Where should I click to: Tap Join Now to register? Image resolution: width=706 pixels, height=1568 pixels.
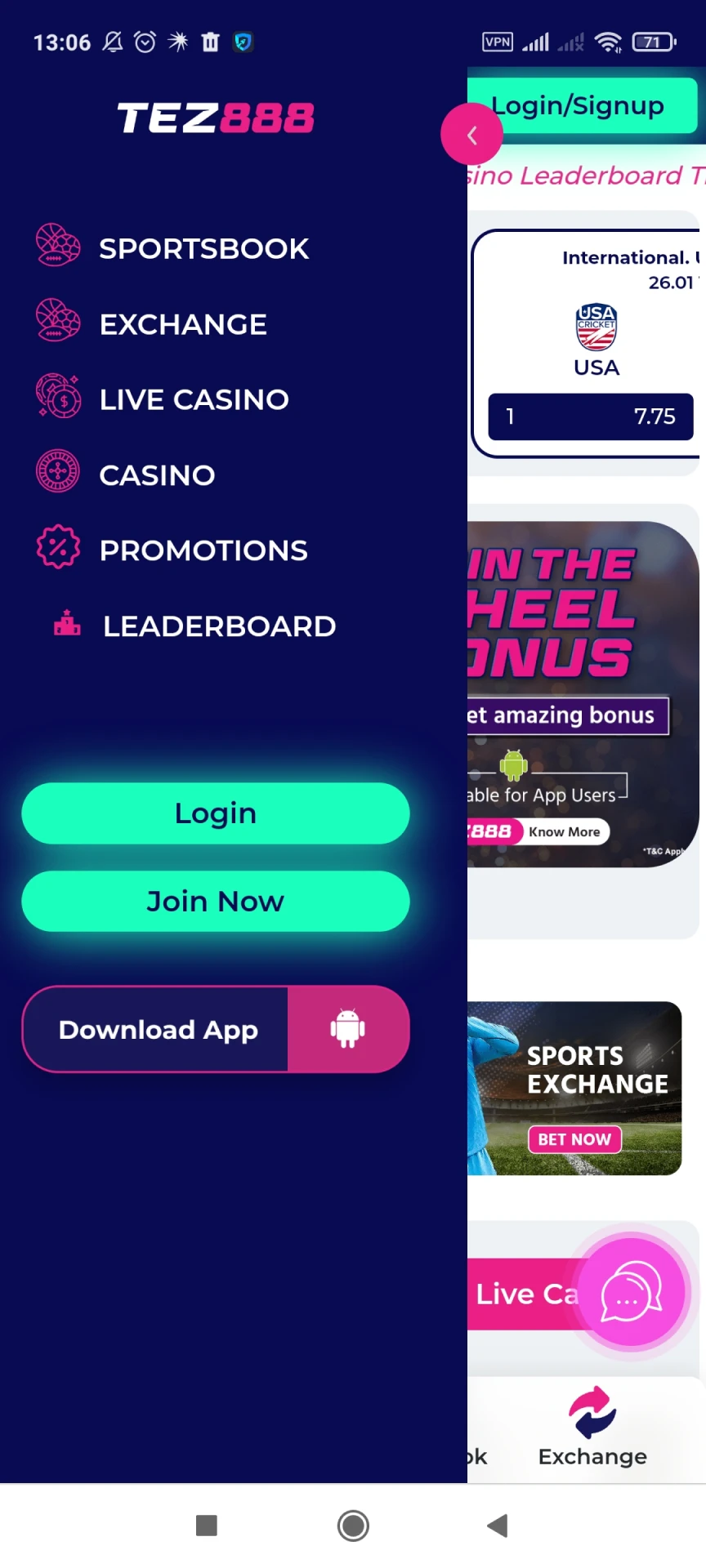[215, 902]
